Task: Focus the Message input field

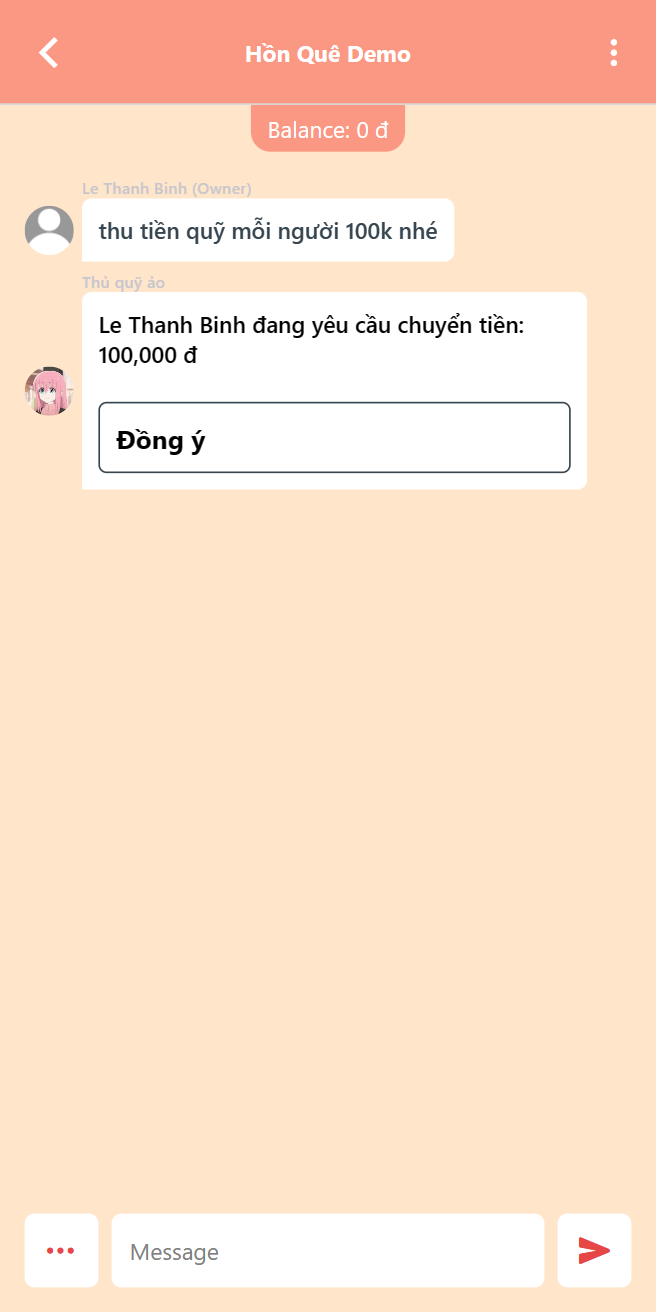Action: click(327, 1251)
